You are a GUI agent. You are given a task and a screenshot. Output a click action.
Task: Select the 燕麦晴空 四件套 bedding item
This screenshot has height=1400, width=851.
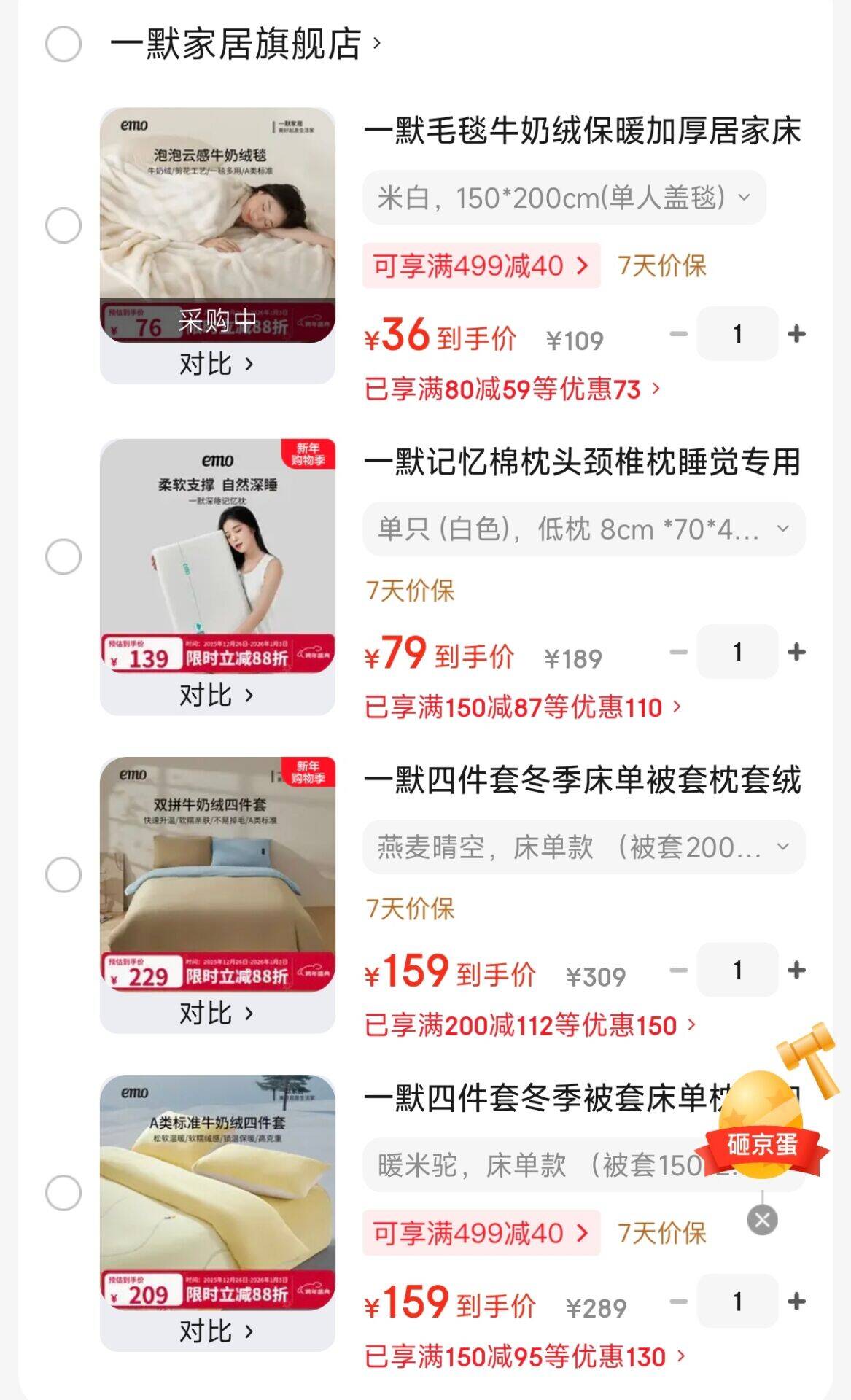(63, 875)
